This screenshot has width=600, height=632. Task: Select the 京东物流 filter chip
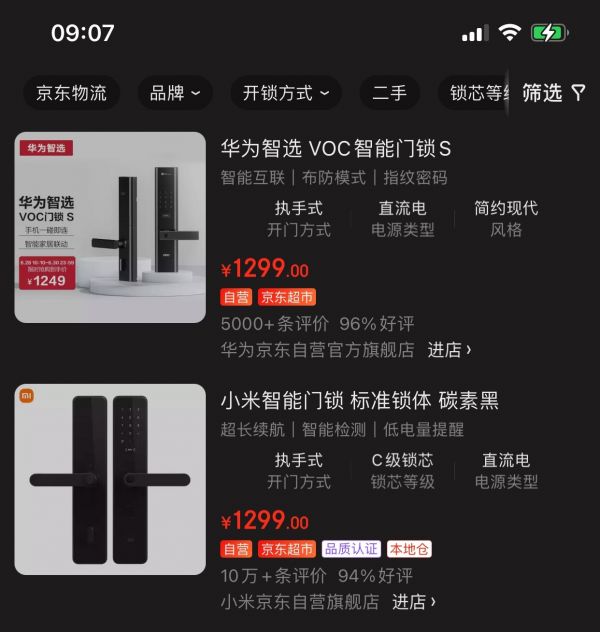point(71,93)
